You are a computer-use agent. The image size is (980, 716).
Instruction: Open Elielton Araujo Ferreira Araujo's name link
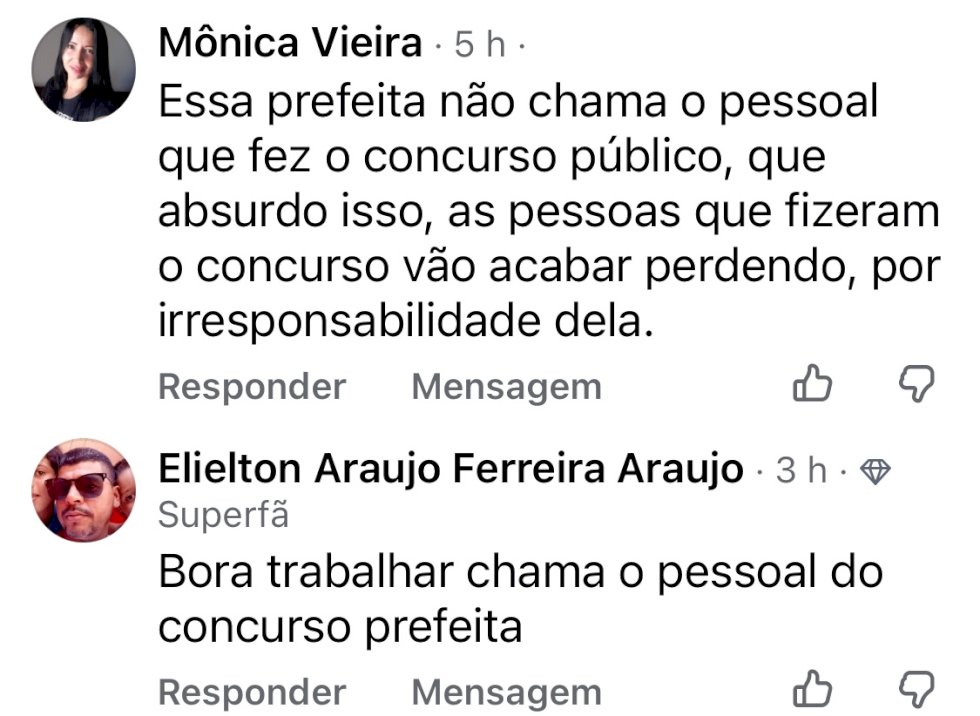tap(450, 469)
